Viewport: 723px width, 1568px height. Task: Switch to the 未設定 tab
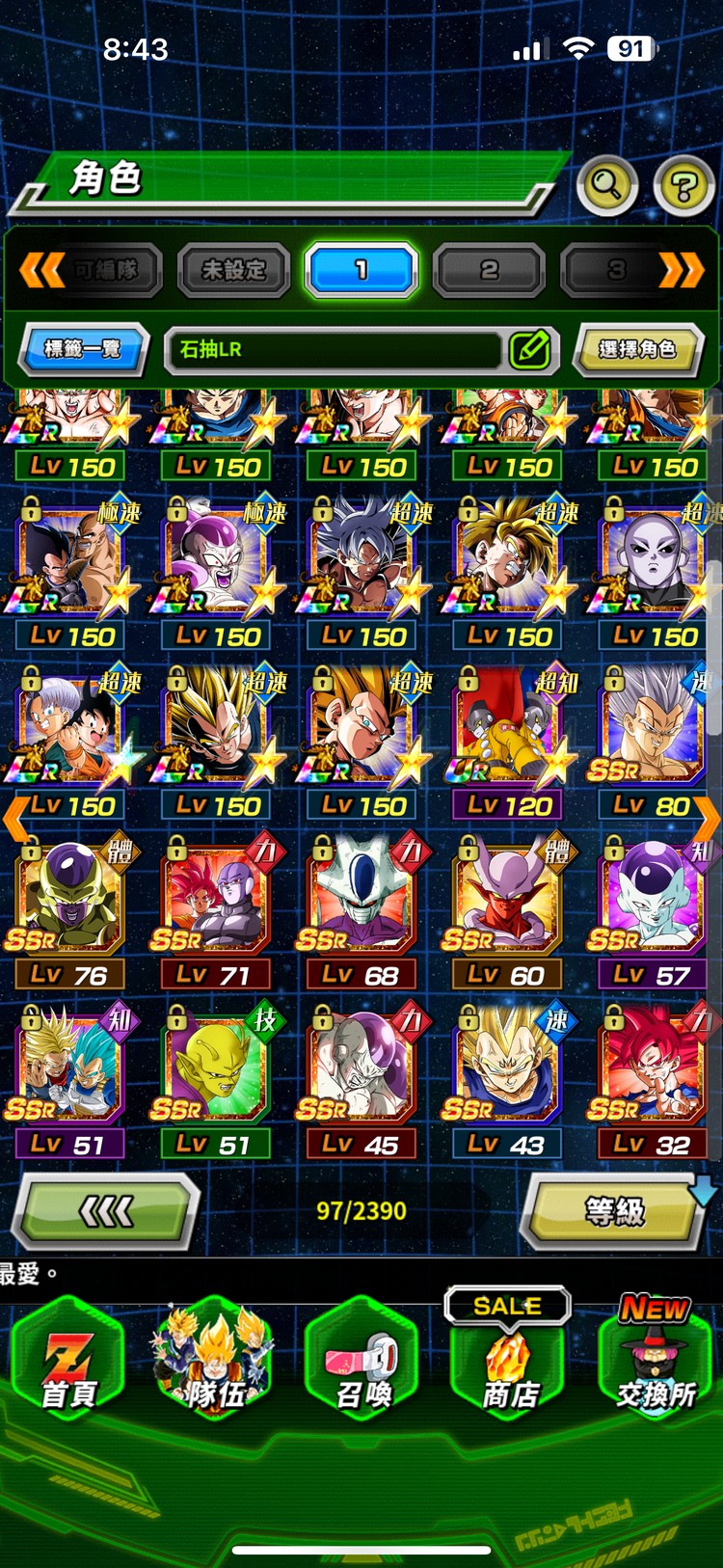point(233,270)
